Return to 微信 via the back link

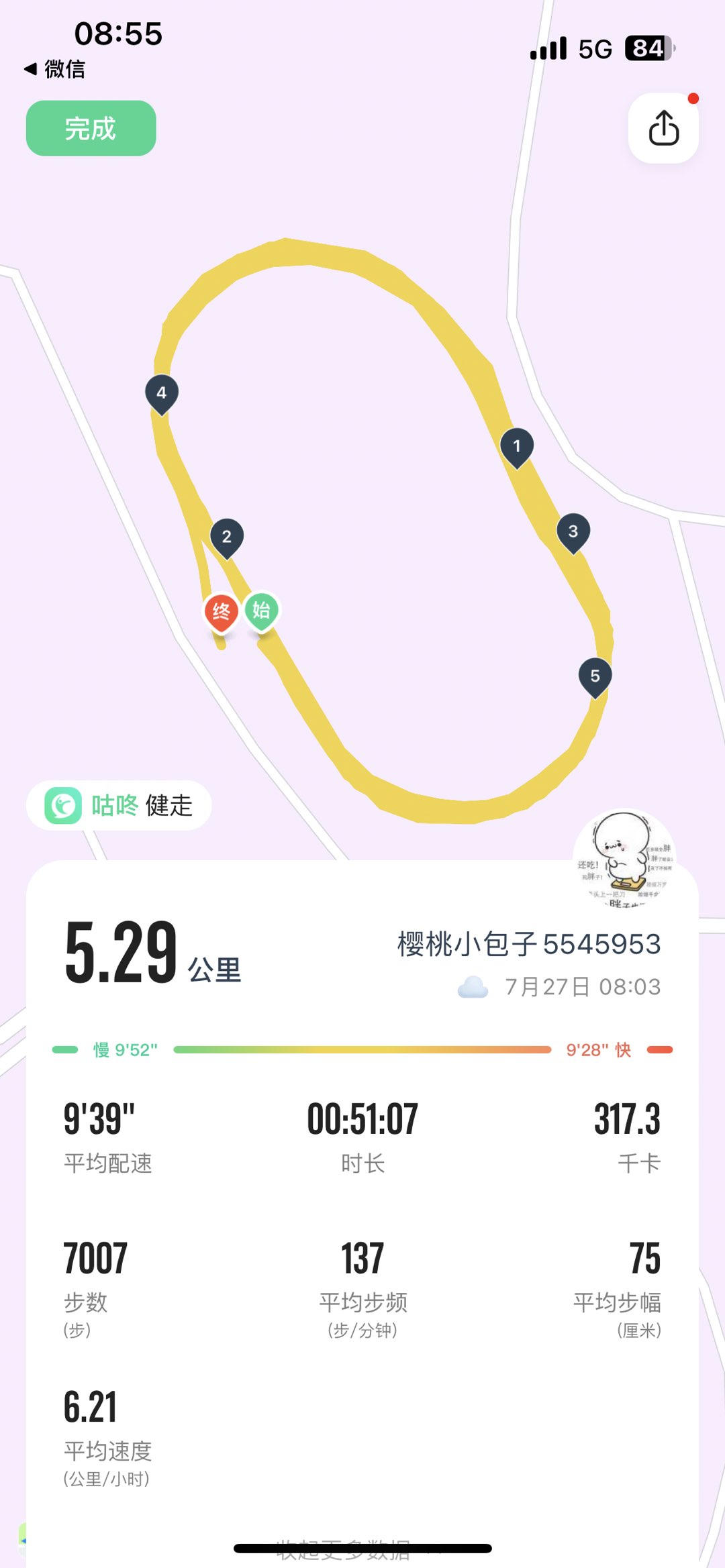coord(55,68)
